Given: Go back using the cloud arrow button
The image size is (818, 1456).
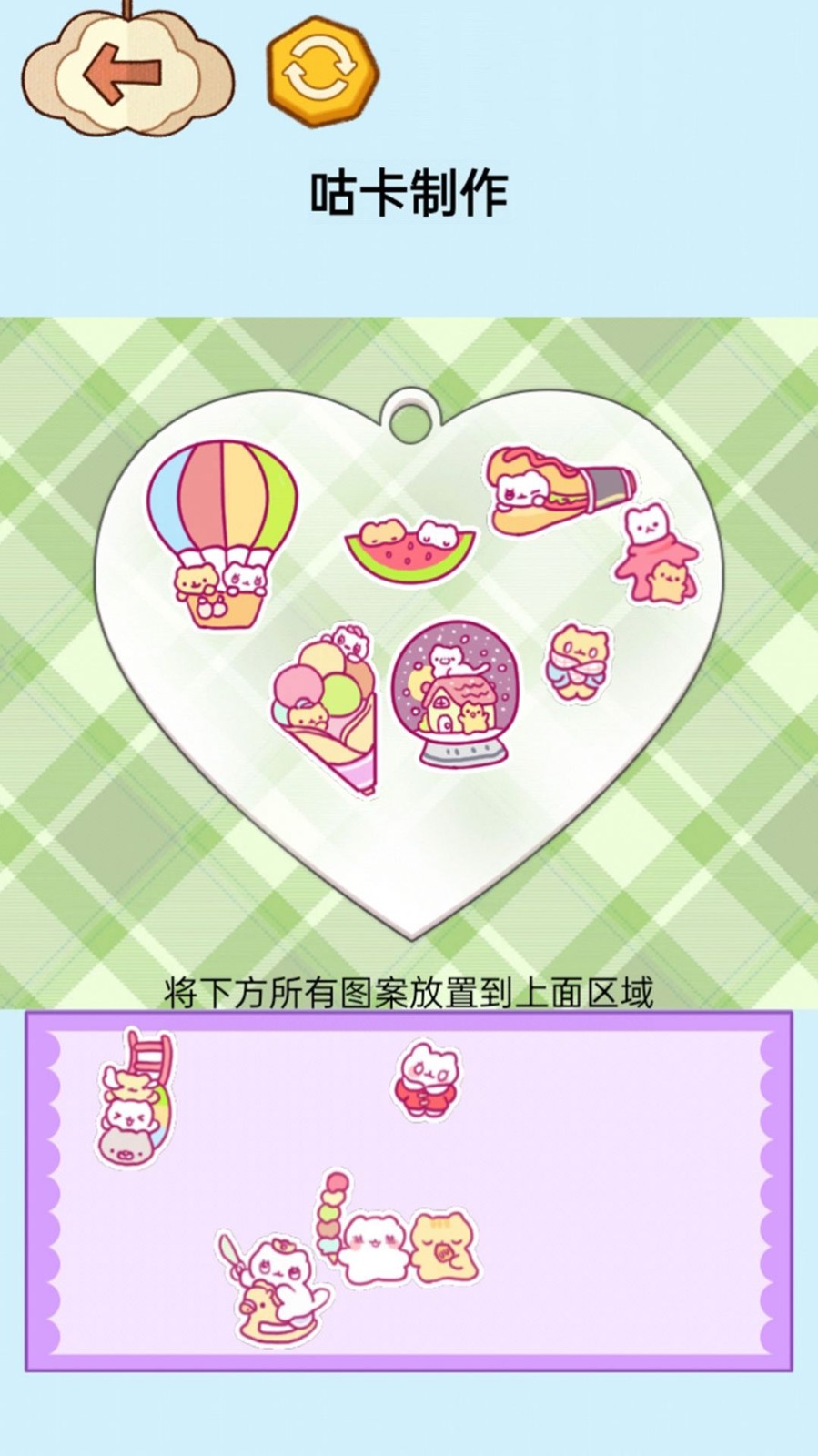Looking at the screenshot, I should click(126, 71).
